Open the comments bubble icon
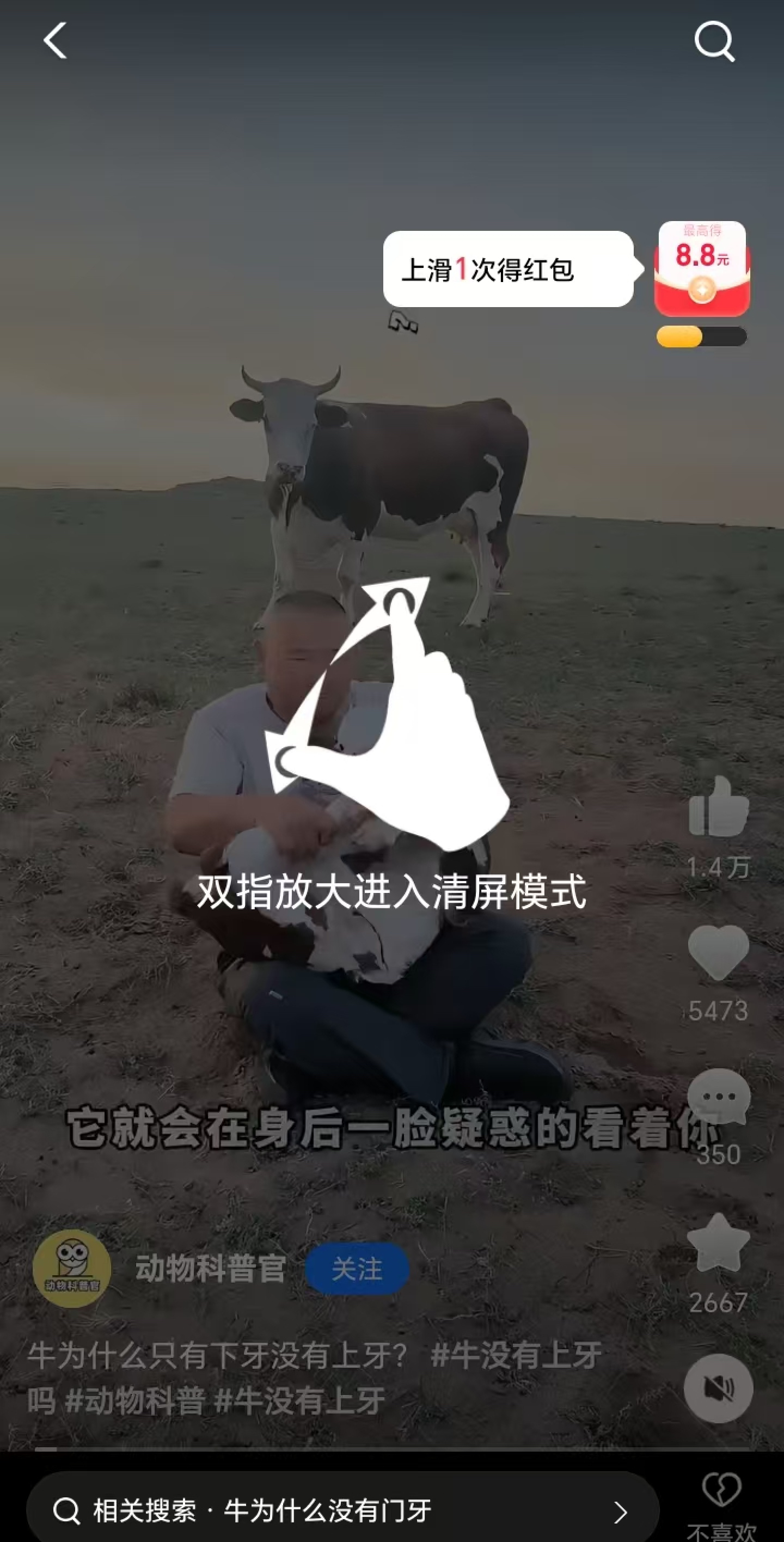Screen dimensions: 784x1542 point(718,1097)
